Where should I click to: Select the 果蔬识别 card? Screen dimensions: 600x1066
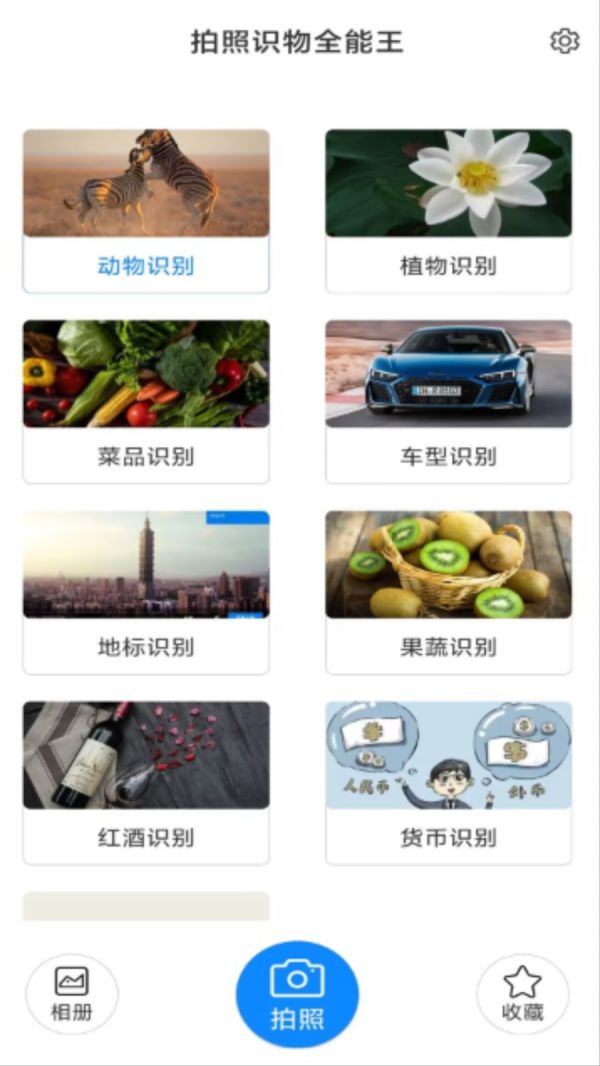[x=448, y=592]
